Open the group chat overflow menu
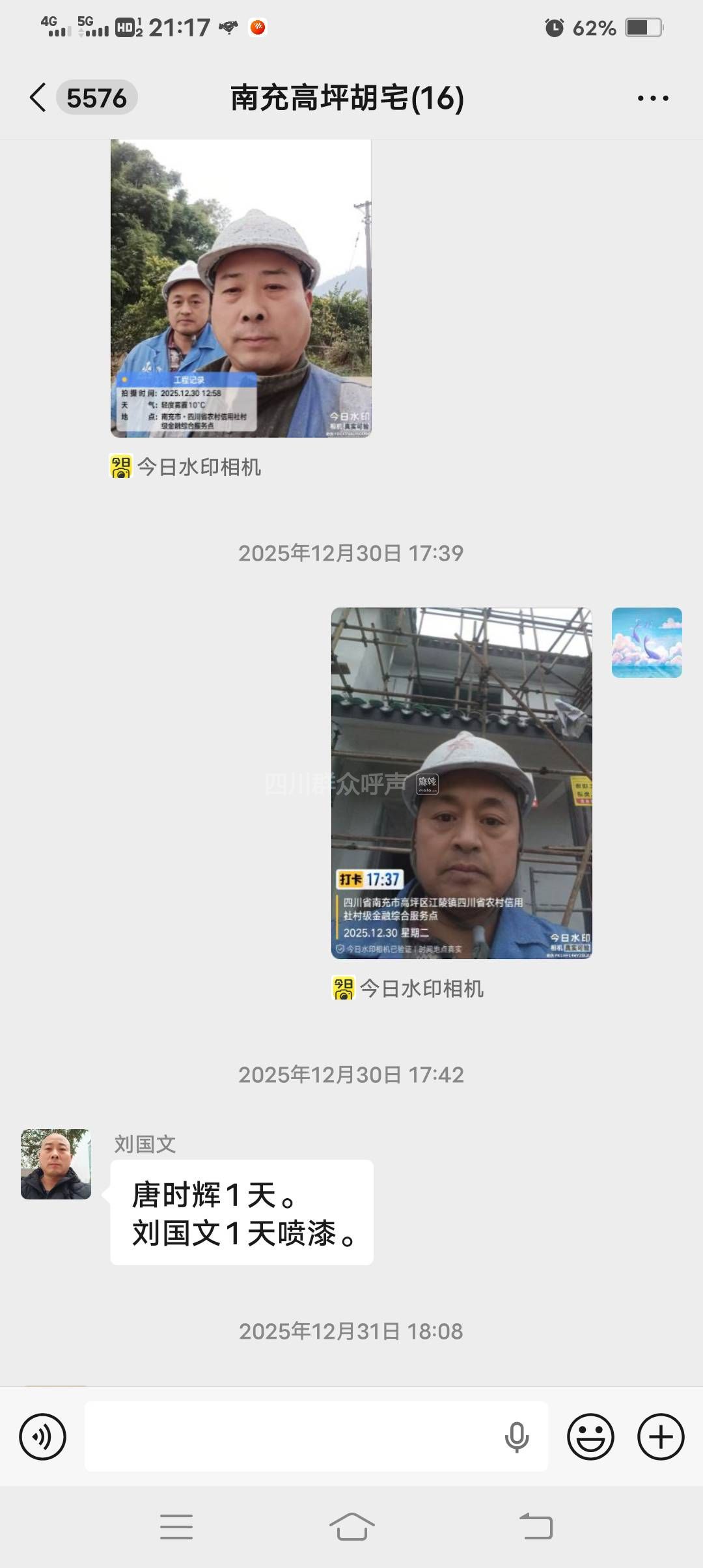 [x=652, y=98]
